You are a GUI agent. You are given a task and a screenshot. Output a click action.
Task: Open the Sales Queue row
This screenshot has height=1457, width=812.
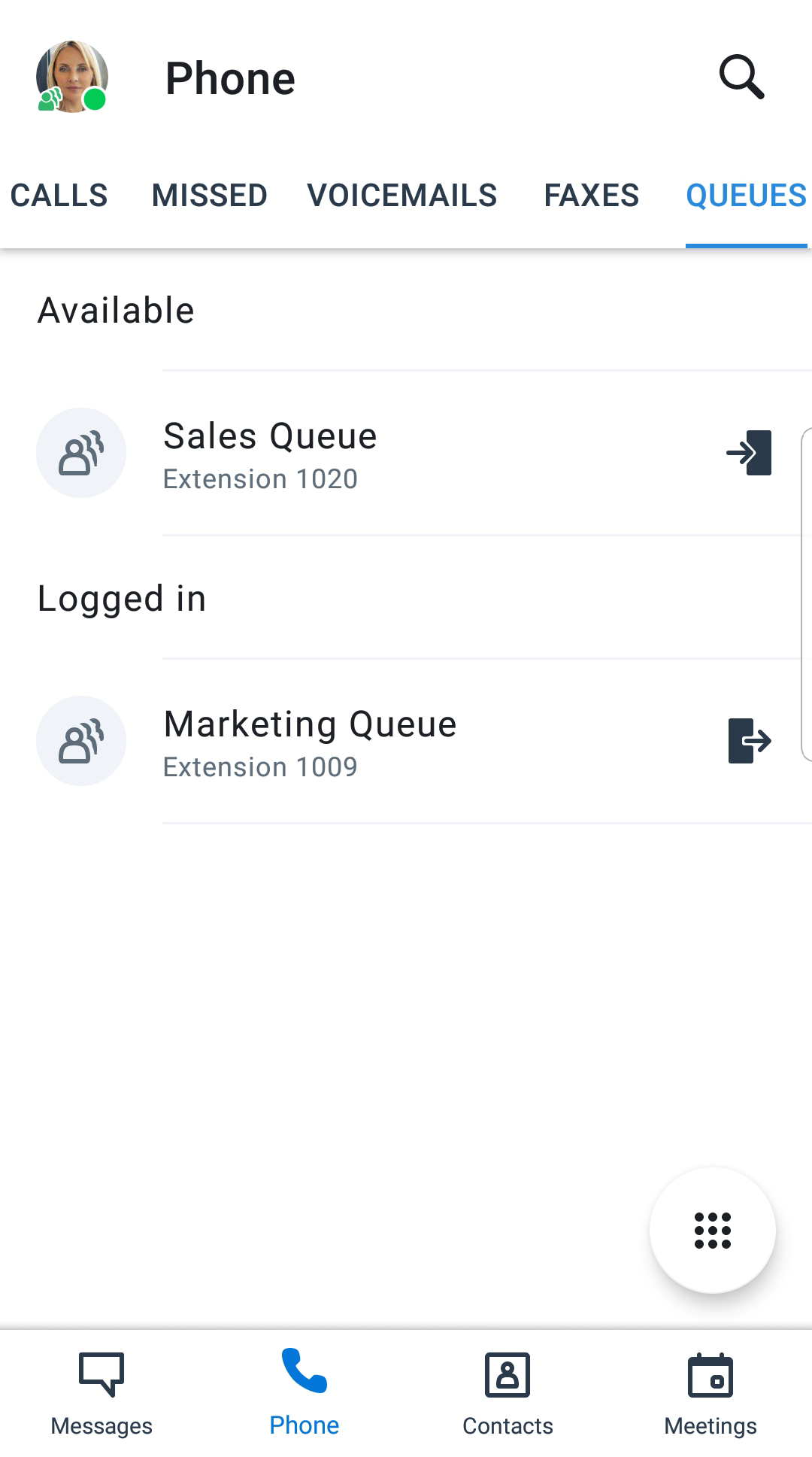tap(406, 453)
